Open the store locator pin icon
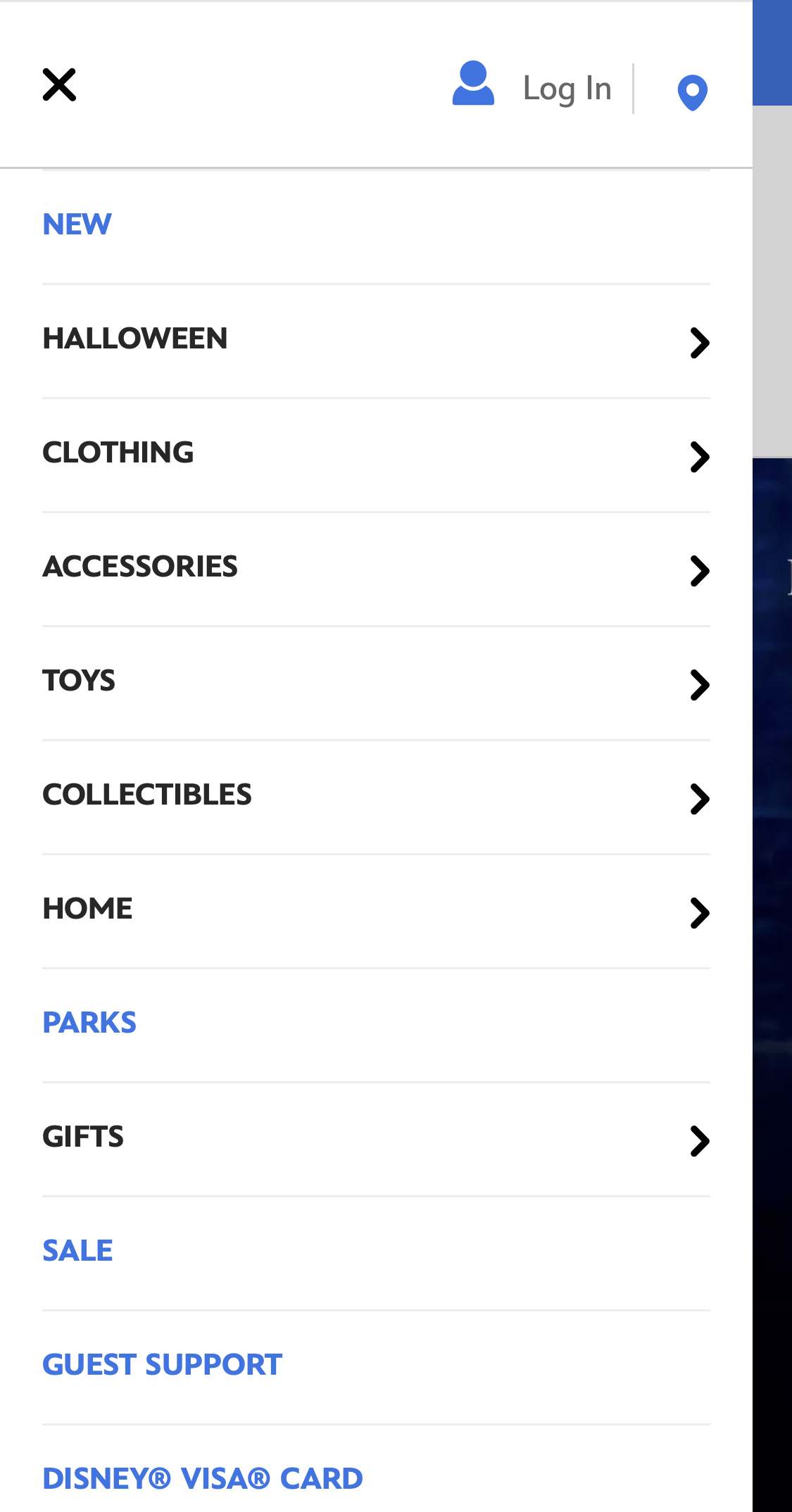This screenshot has width=792, height=1512. click(691, 90)
